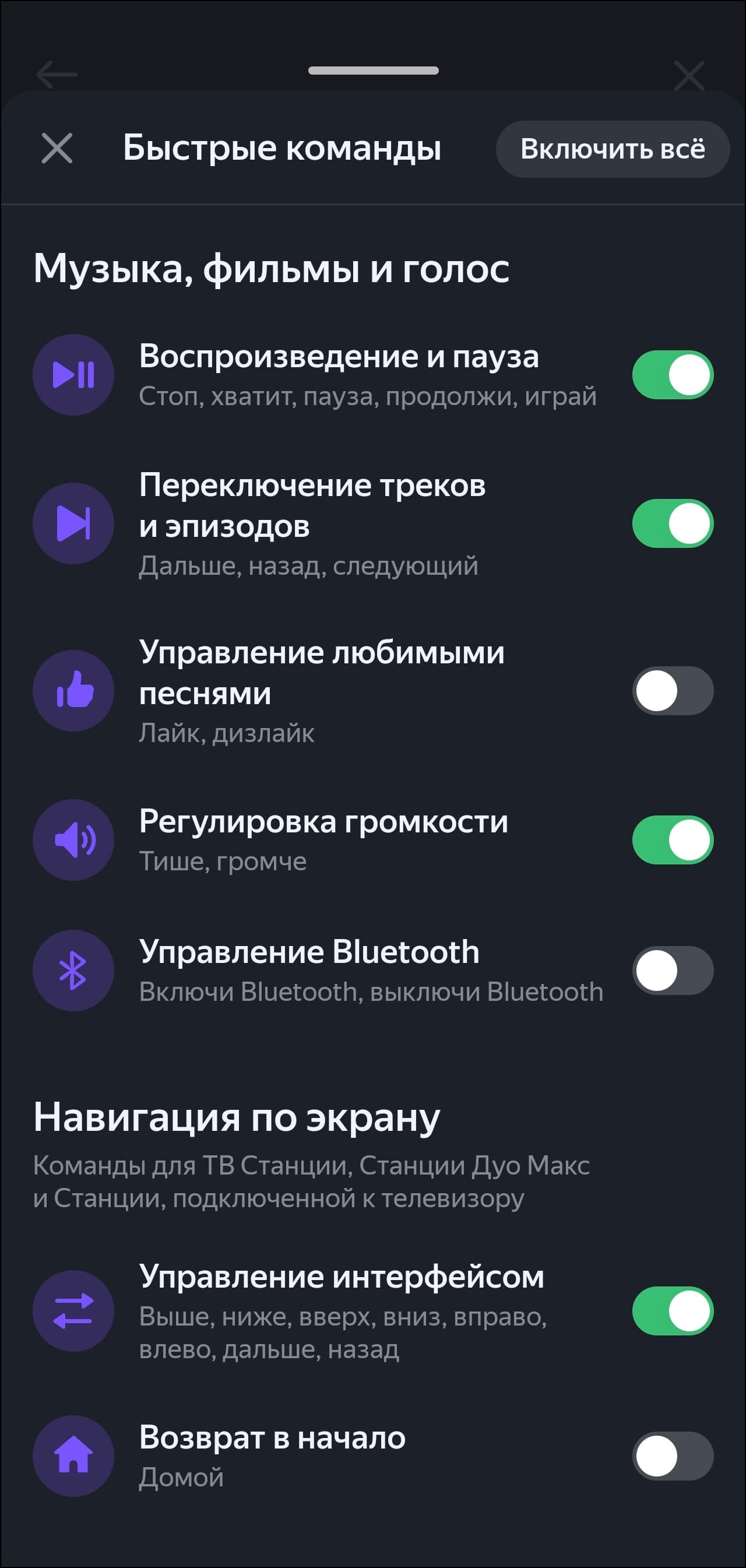Viewport: 746px width, 1568px height.
Task: Enable Управление любимыми песнями toggle
Action: point(673,691)
